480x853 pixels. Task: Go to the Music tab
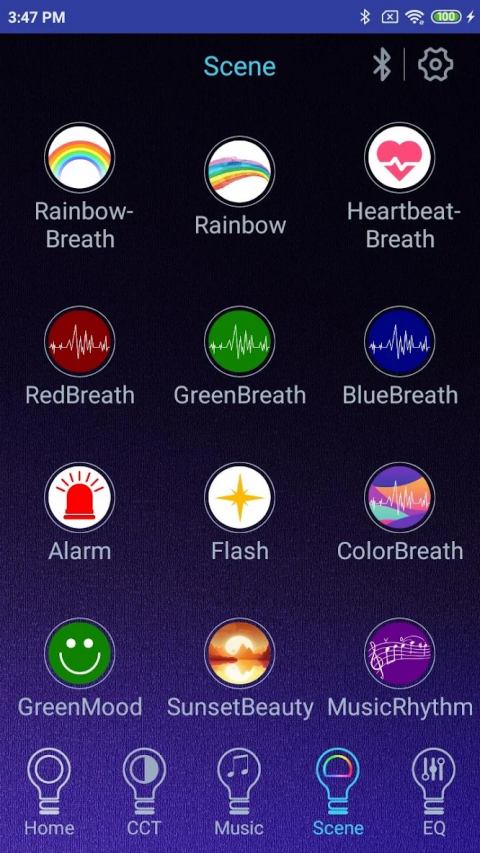click(239, 792)
